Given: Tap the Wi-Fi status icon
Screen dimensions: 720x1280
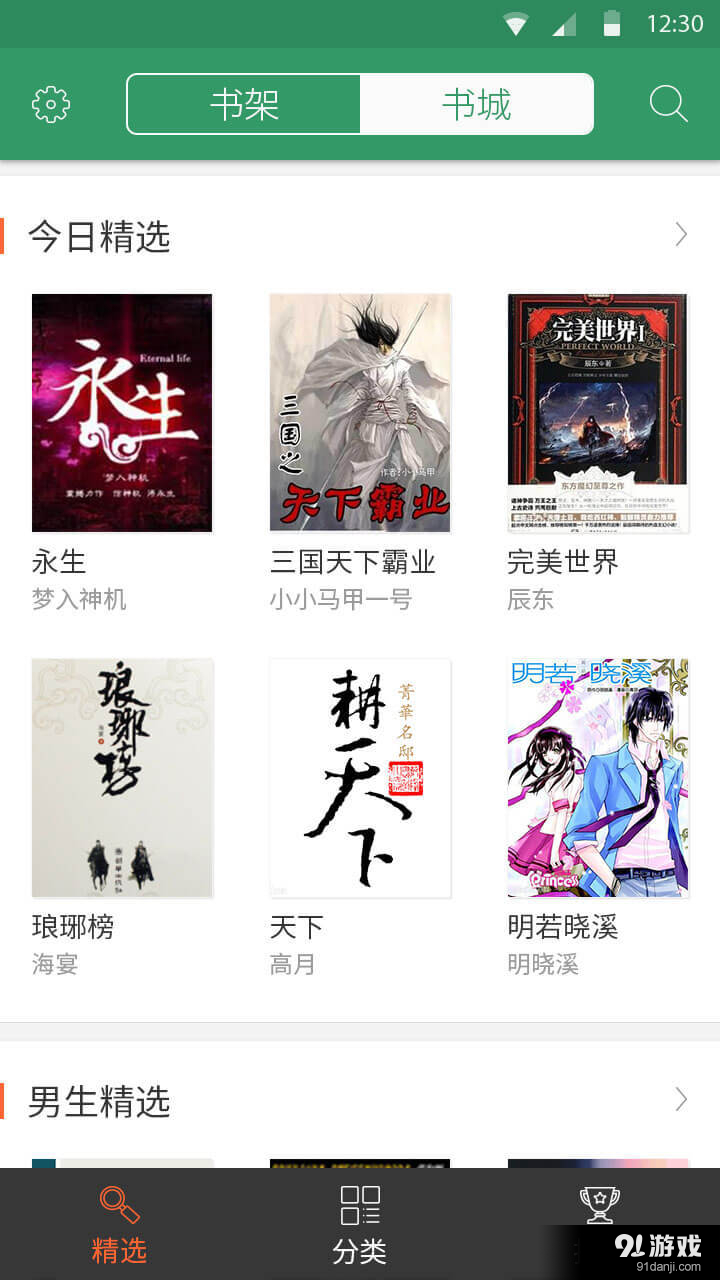Looking at the screenshot, I should click(517, 22).
